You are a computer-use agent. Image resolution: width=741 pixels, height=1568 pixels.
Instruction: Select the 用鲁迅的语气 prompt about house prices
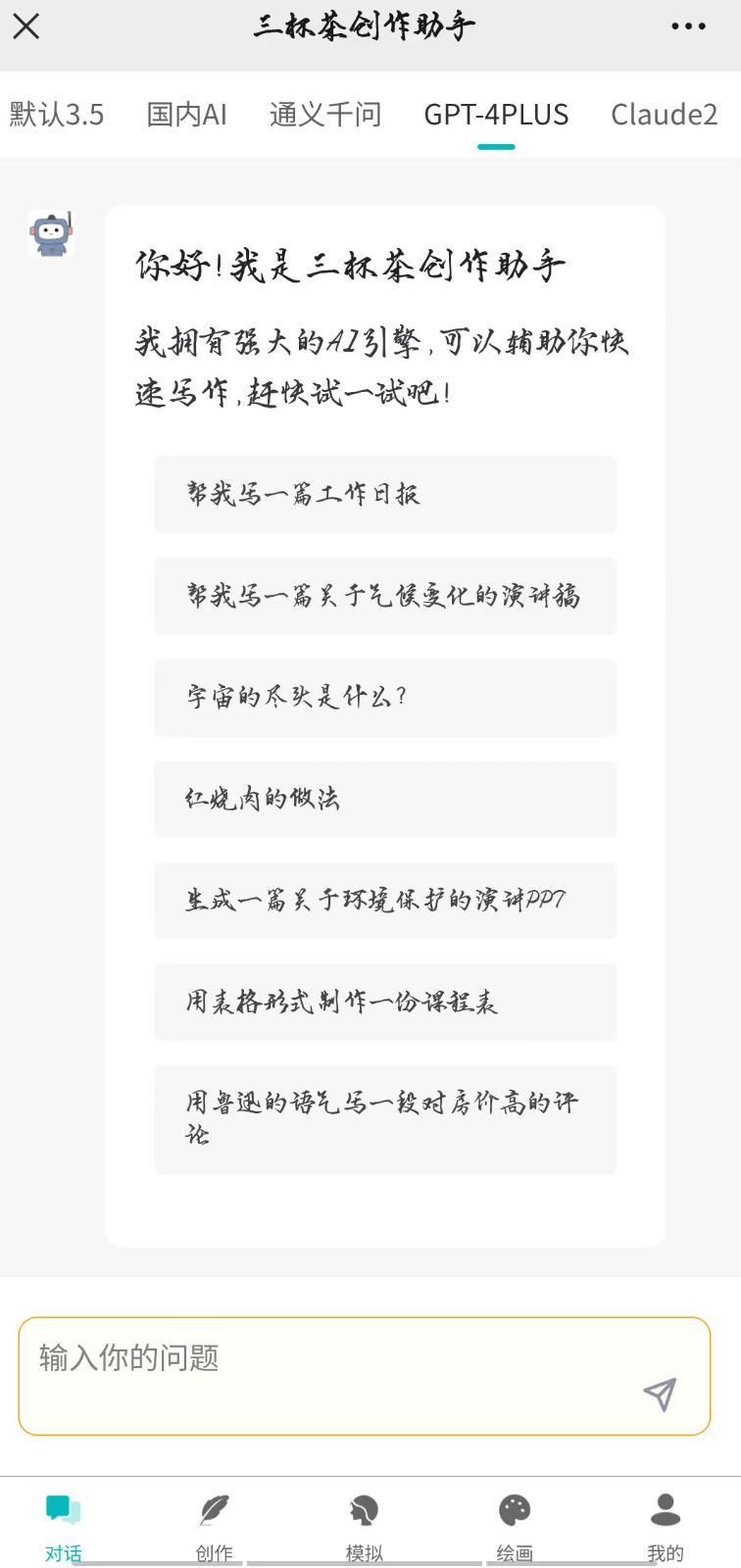tap(385, 1119)
